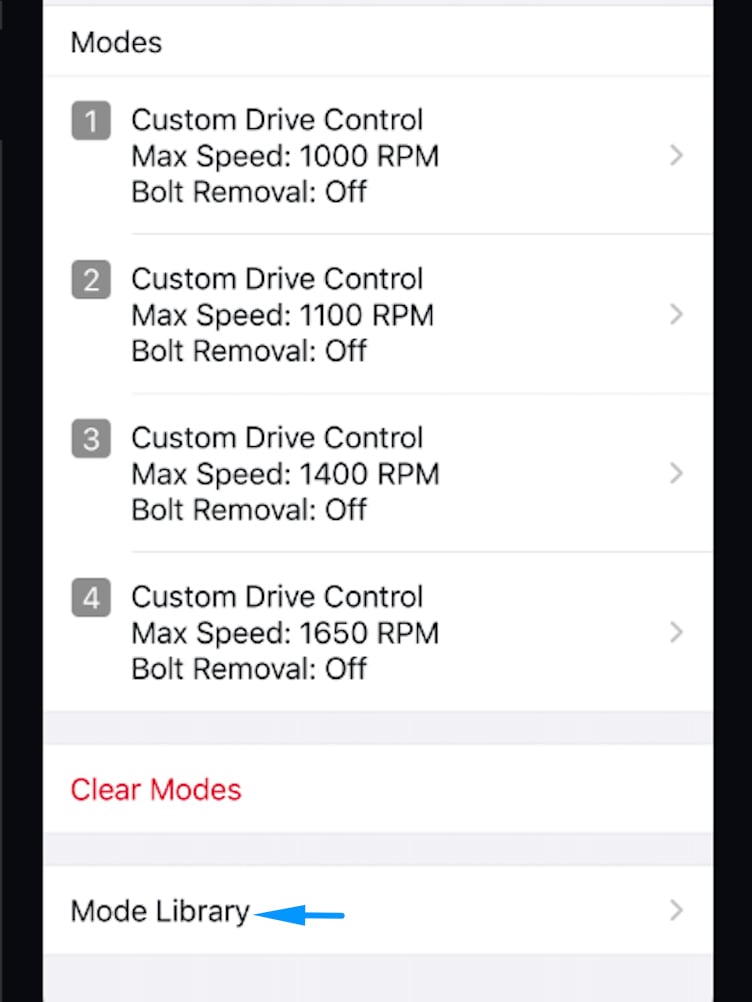Expand the chevron beside mode 4
The image size is (752, 1002).
point(676,632)
